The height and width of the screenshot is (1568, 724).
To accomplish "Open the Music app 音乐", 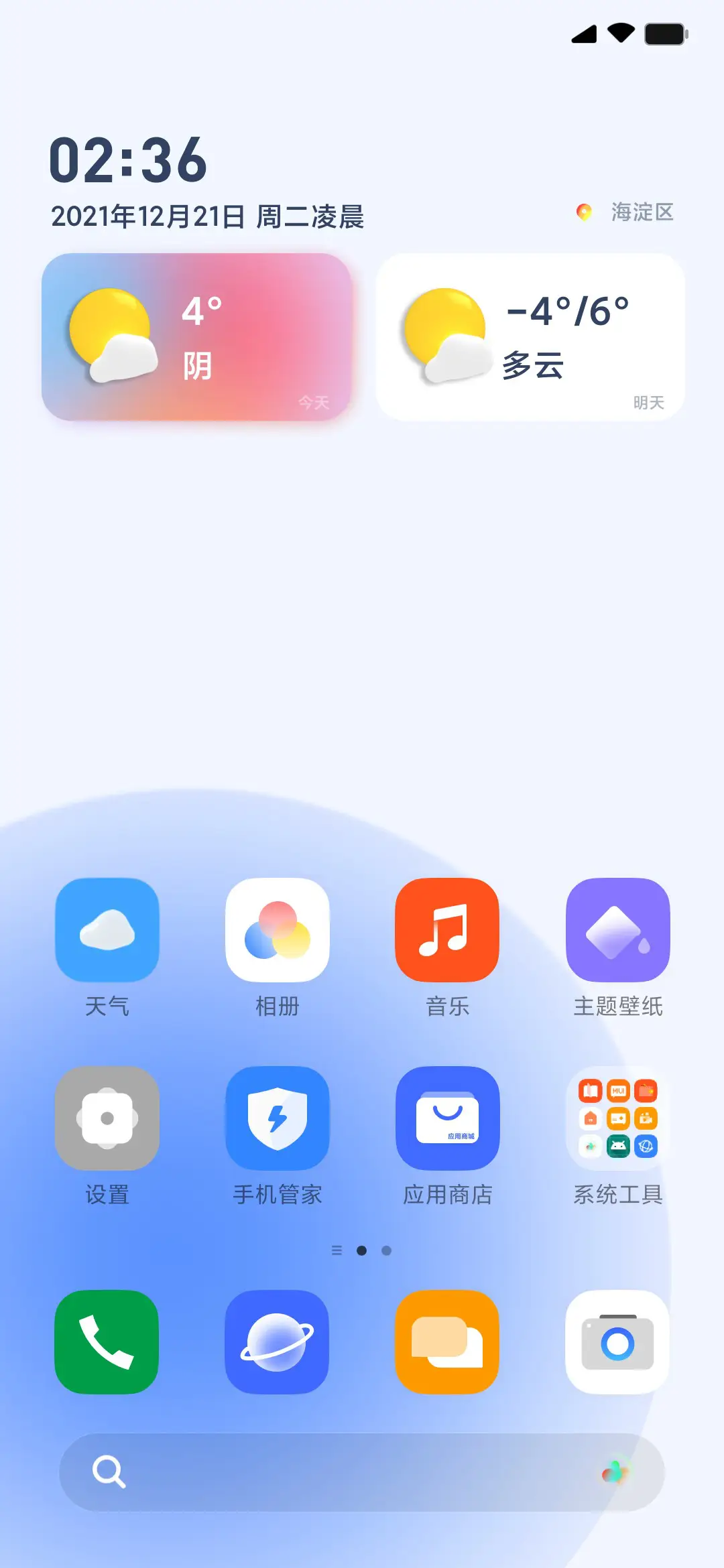I will (x=448, y=931).
